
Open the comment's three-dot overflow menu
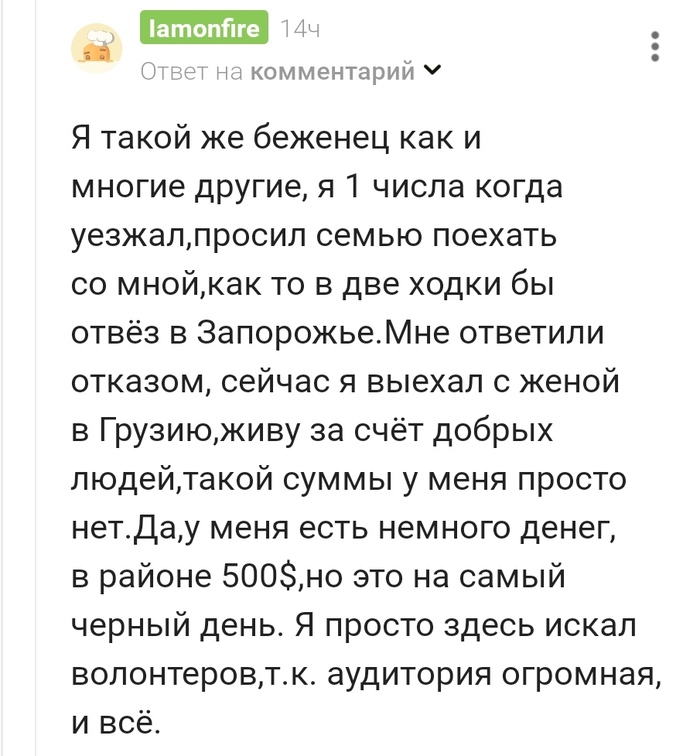[655, 48]
